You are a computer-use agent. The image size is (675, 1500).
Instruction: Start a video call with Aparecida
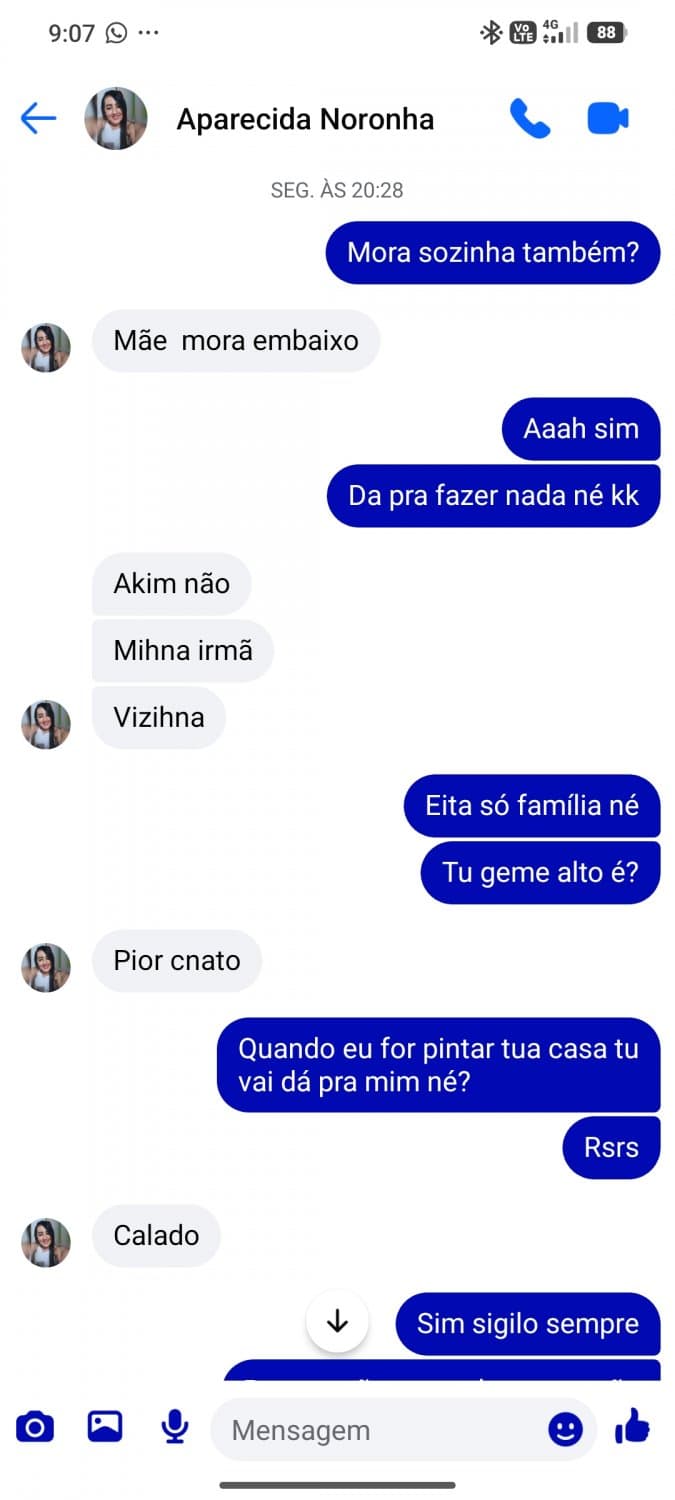click(607, 119)
